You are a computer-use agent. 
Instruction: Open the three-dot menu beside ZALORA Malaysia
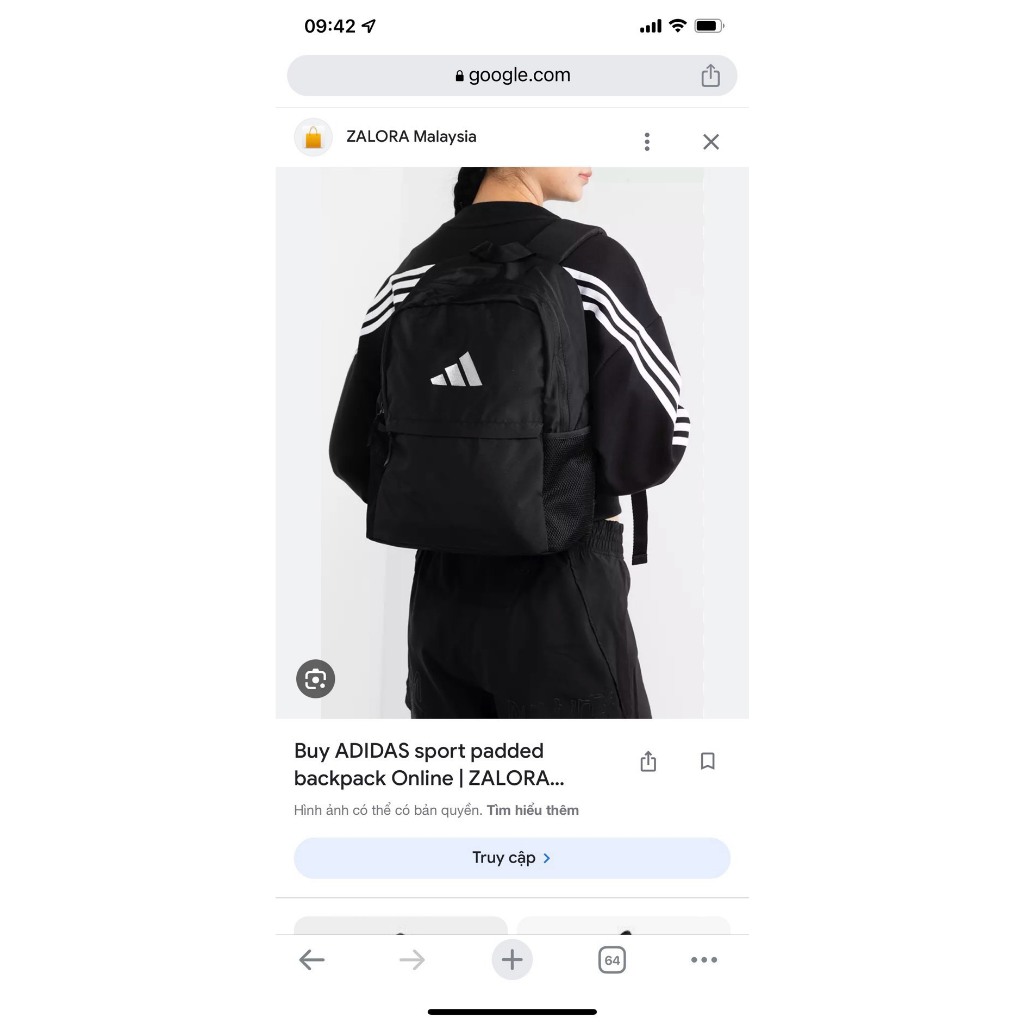click(x=647, y=142)
